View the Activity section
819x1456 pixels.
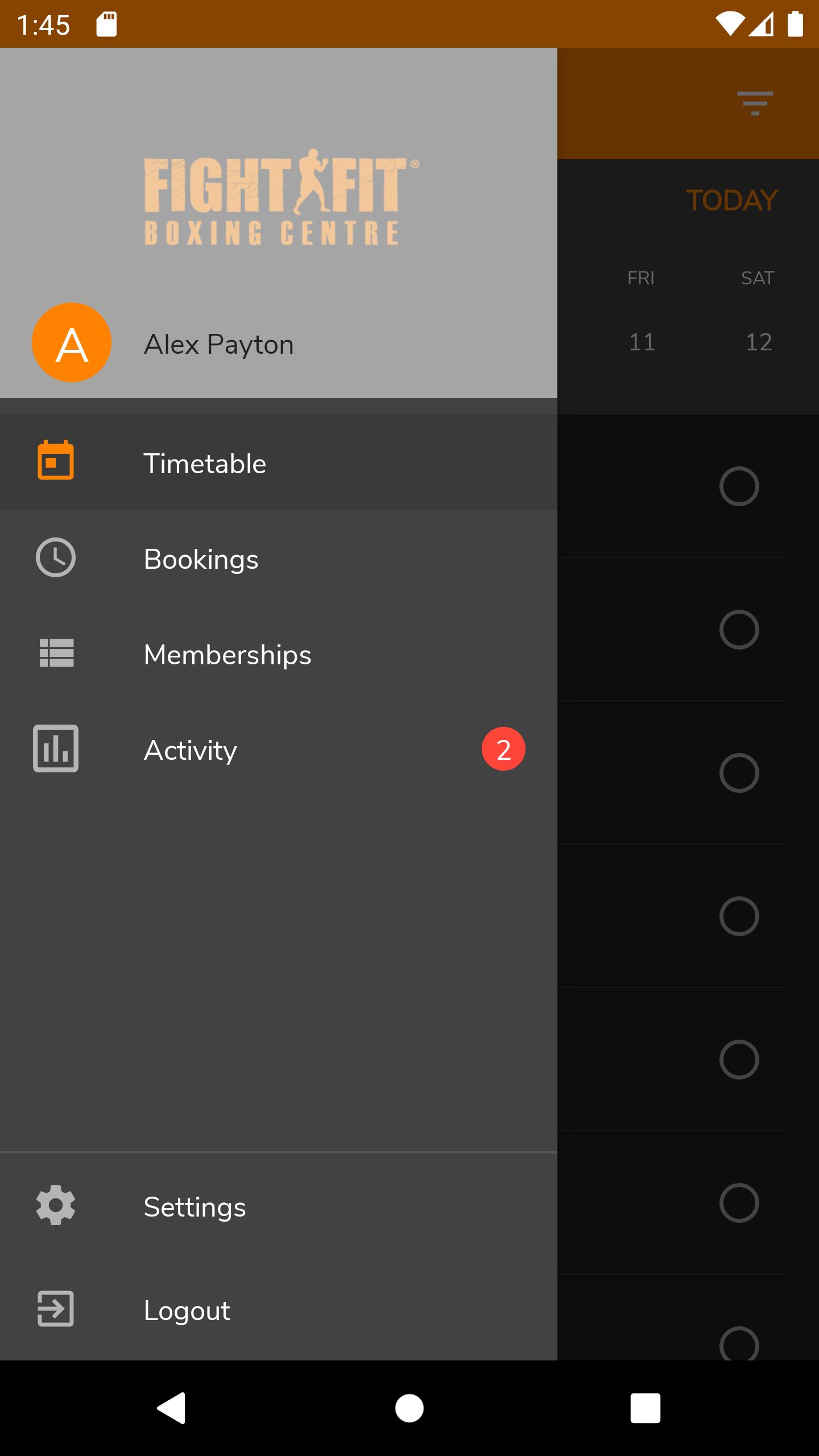(279, 750)
